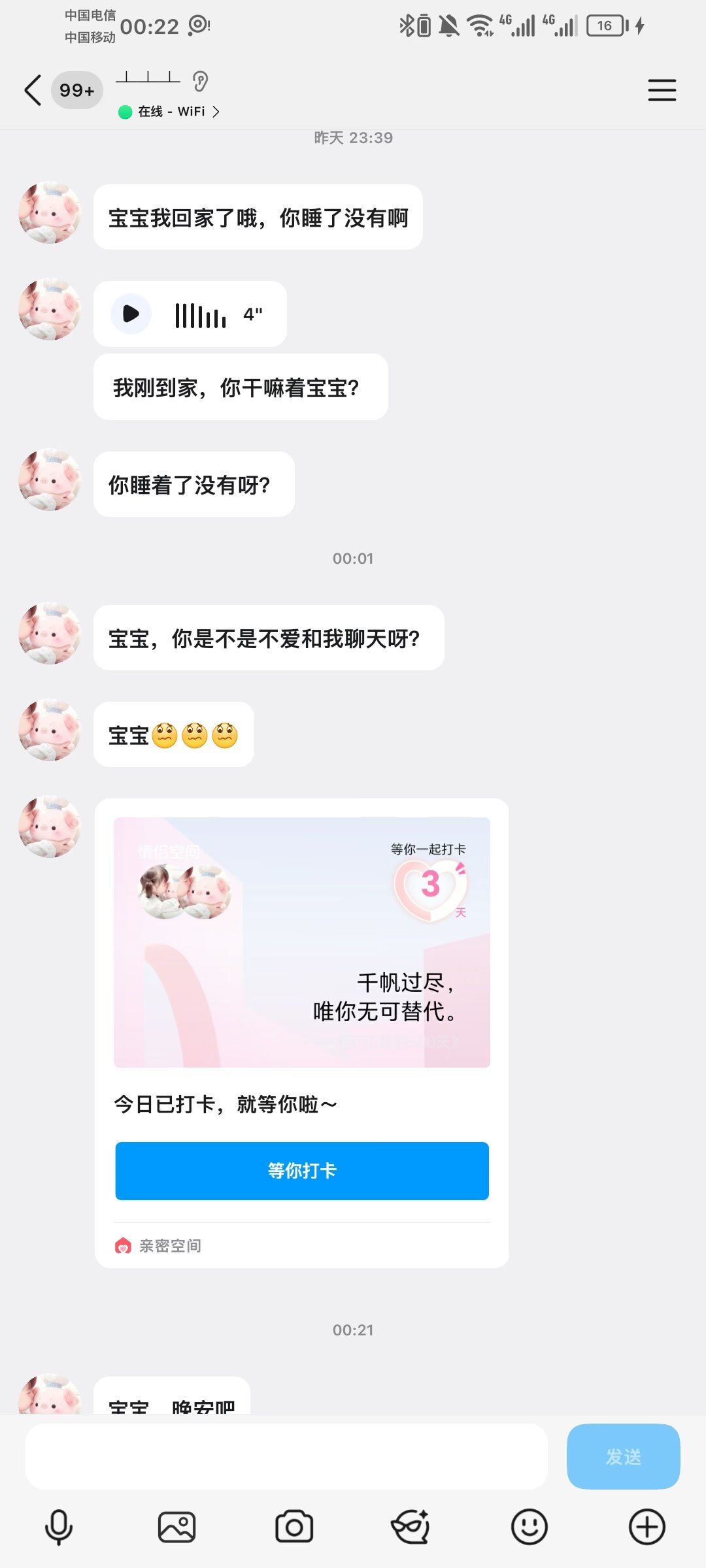Open the chat settings hamburger menu
The image size is (706, 1568).
point(662,90)
